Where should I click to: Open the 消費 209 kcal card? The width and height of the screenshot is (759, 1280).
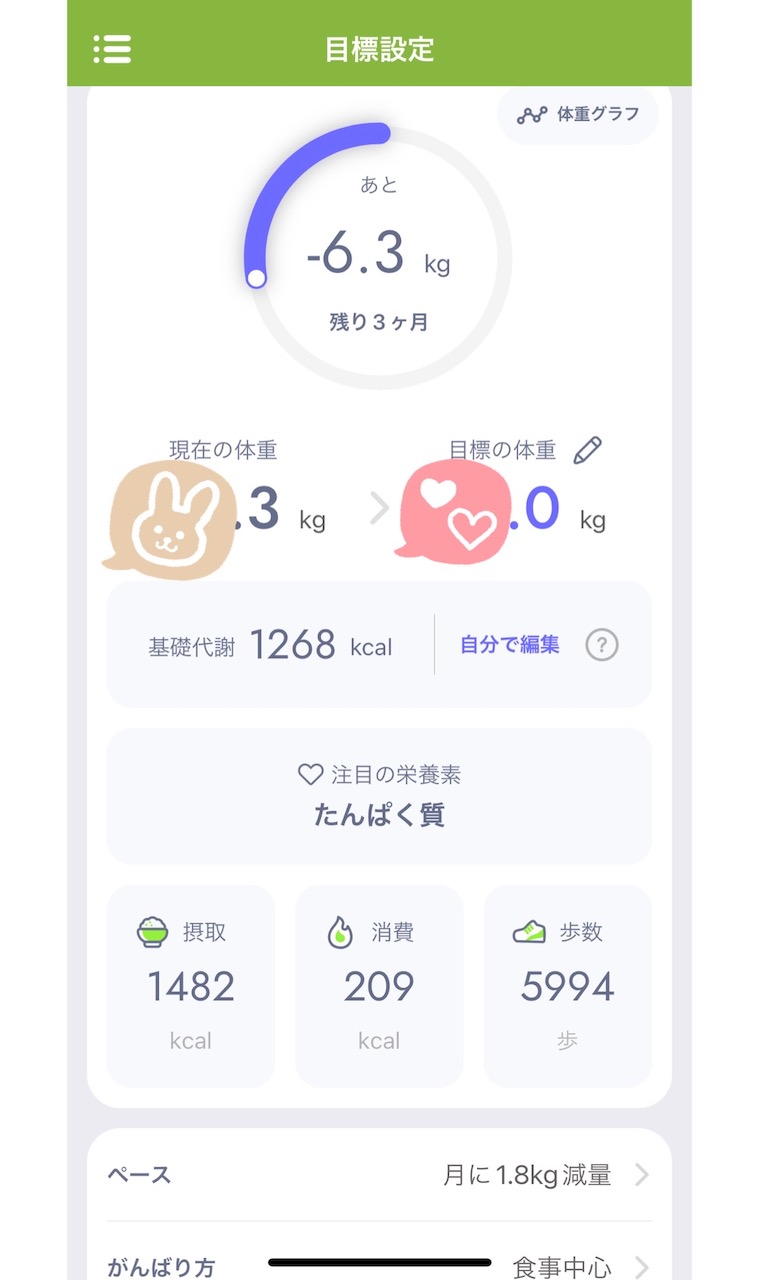pos(379,986)
